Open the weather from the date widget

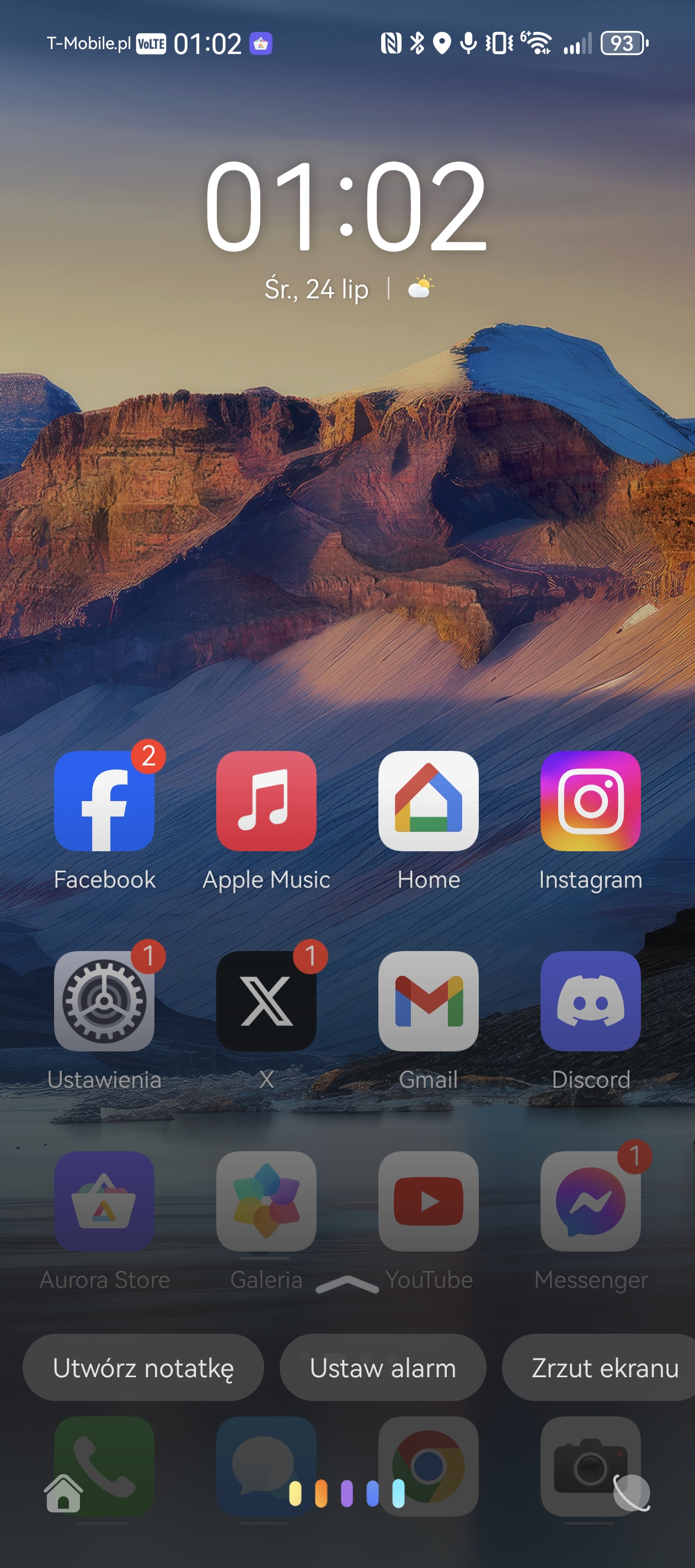tap(421, 287)
